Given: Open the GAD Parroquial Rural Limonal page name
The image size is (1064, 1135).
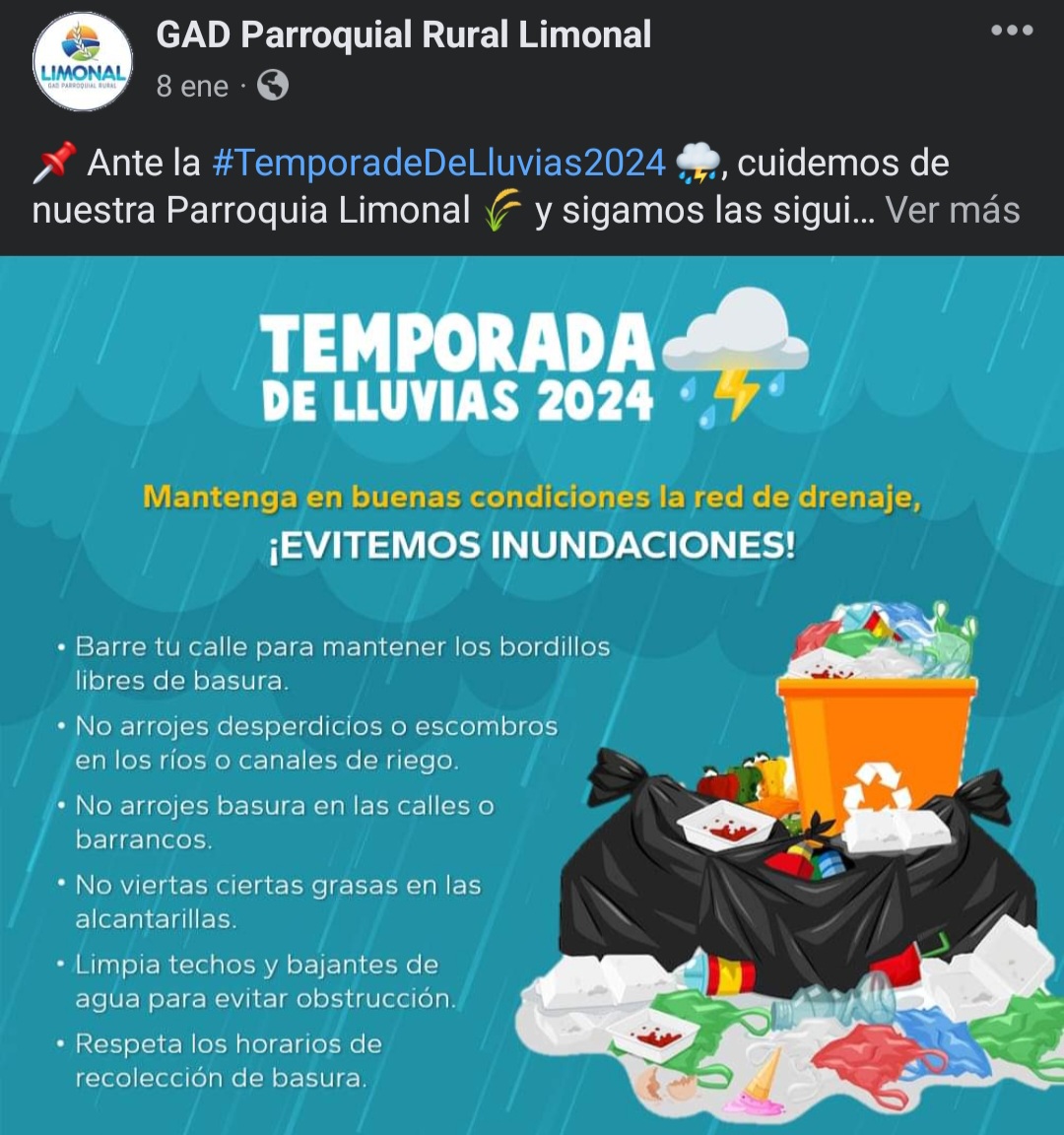Looking at the screenshot, I should [404, 35].
